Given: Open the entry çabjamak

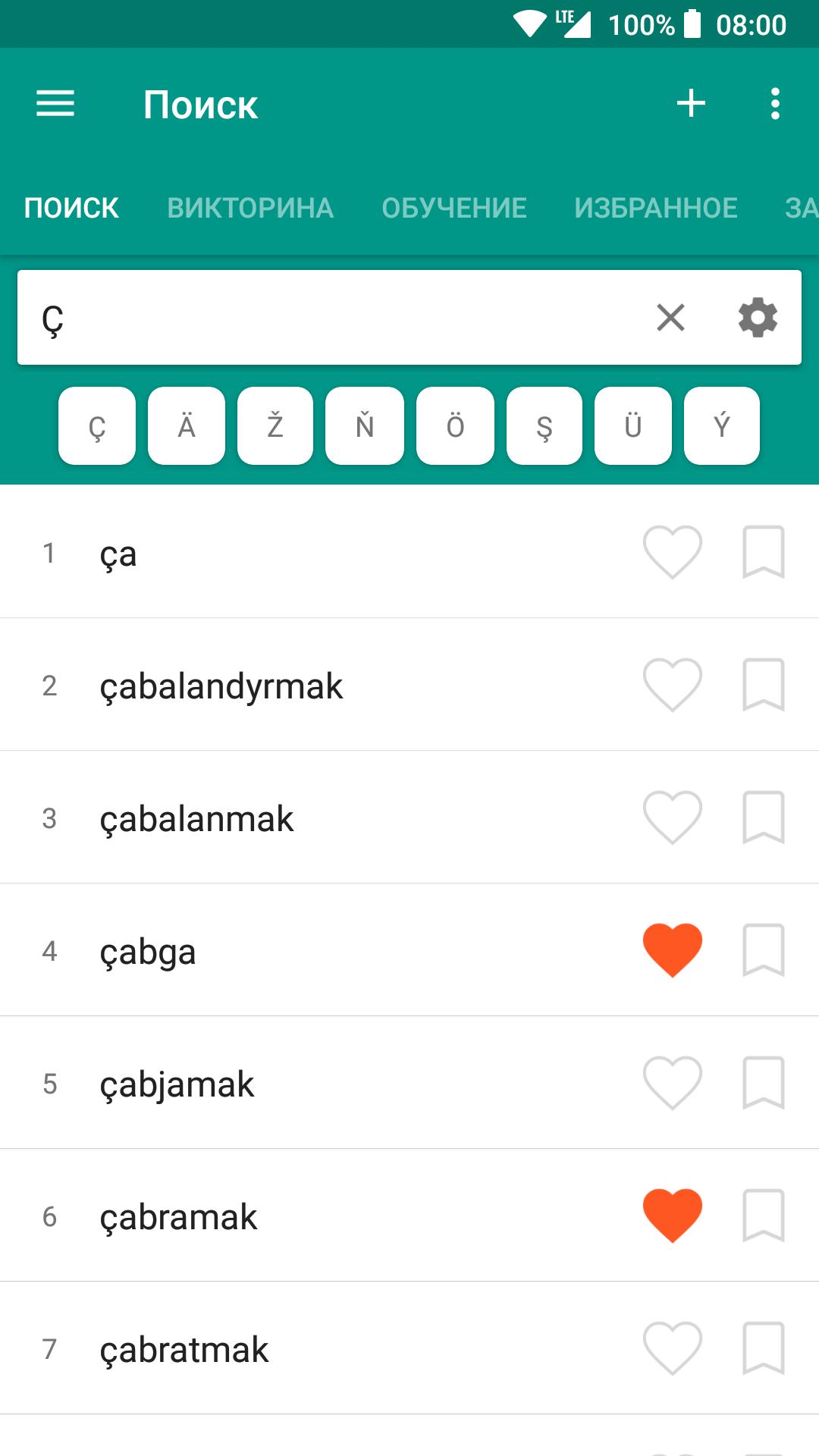Looking at the screenshot, I should [177, 1084].
